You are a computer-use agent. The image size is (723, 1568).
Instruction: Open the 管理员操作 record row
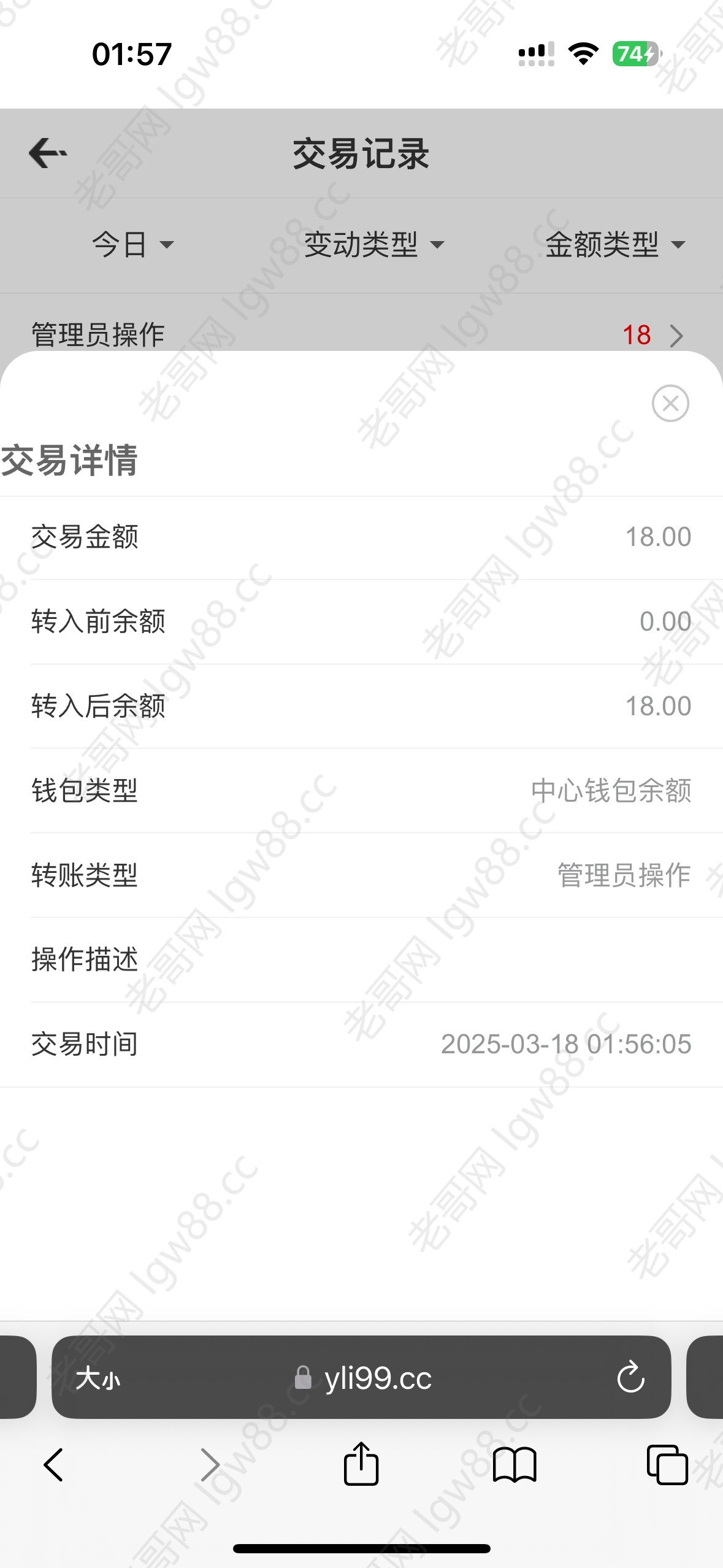[361, 334]
